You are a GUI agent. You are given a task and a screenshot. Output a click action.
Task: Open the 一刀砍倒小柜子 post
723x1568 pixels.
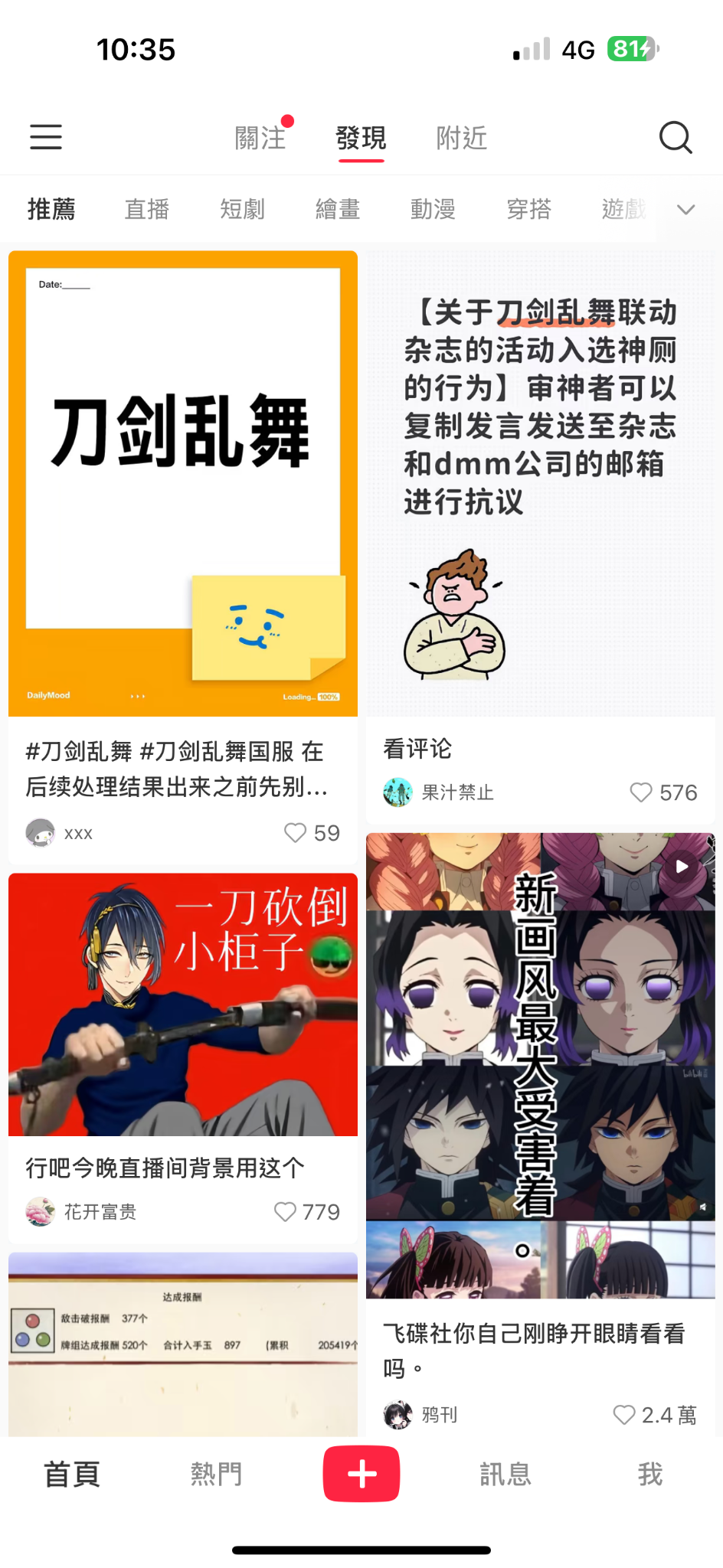pos(183,1004)
